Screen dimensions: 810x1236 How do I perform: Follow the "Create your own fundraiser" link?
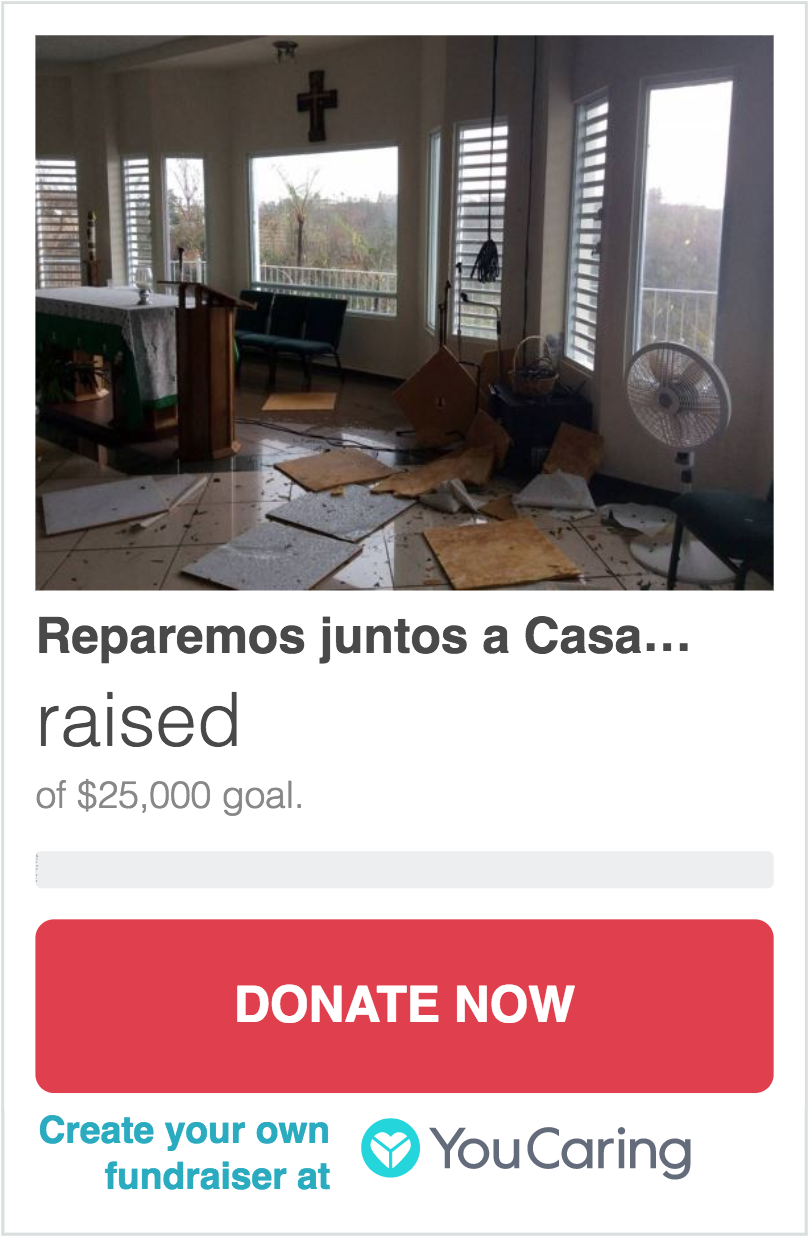point(185,1153)
